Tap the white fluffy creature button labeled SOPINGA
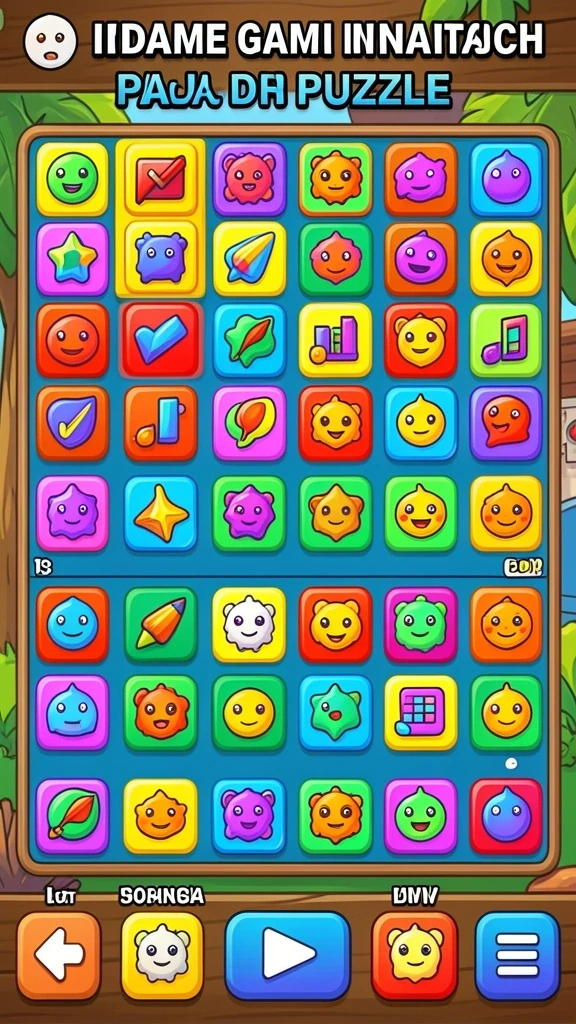This screenshot has width=576, height=1024. [163, 955]
